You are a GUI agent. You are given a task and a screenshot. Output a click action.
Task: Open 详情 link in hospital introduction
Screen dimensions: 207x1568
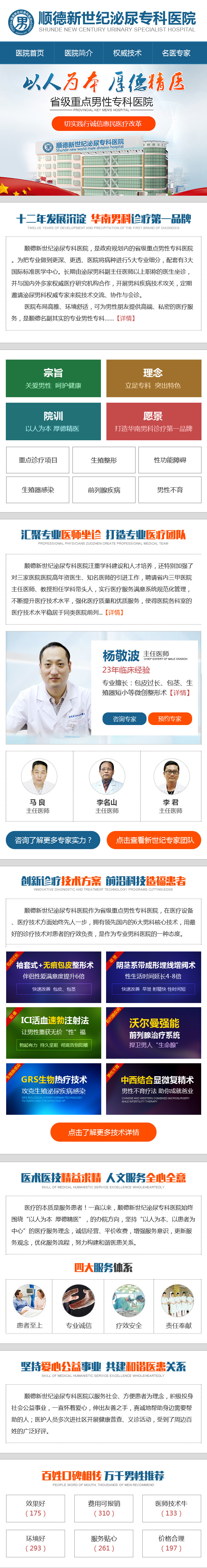coord(126,318)
